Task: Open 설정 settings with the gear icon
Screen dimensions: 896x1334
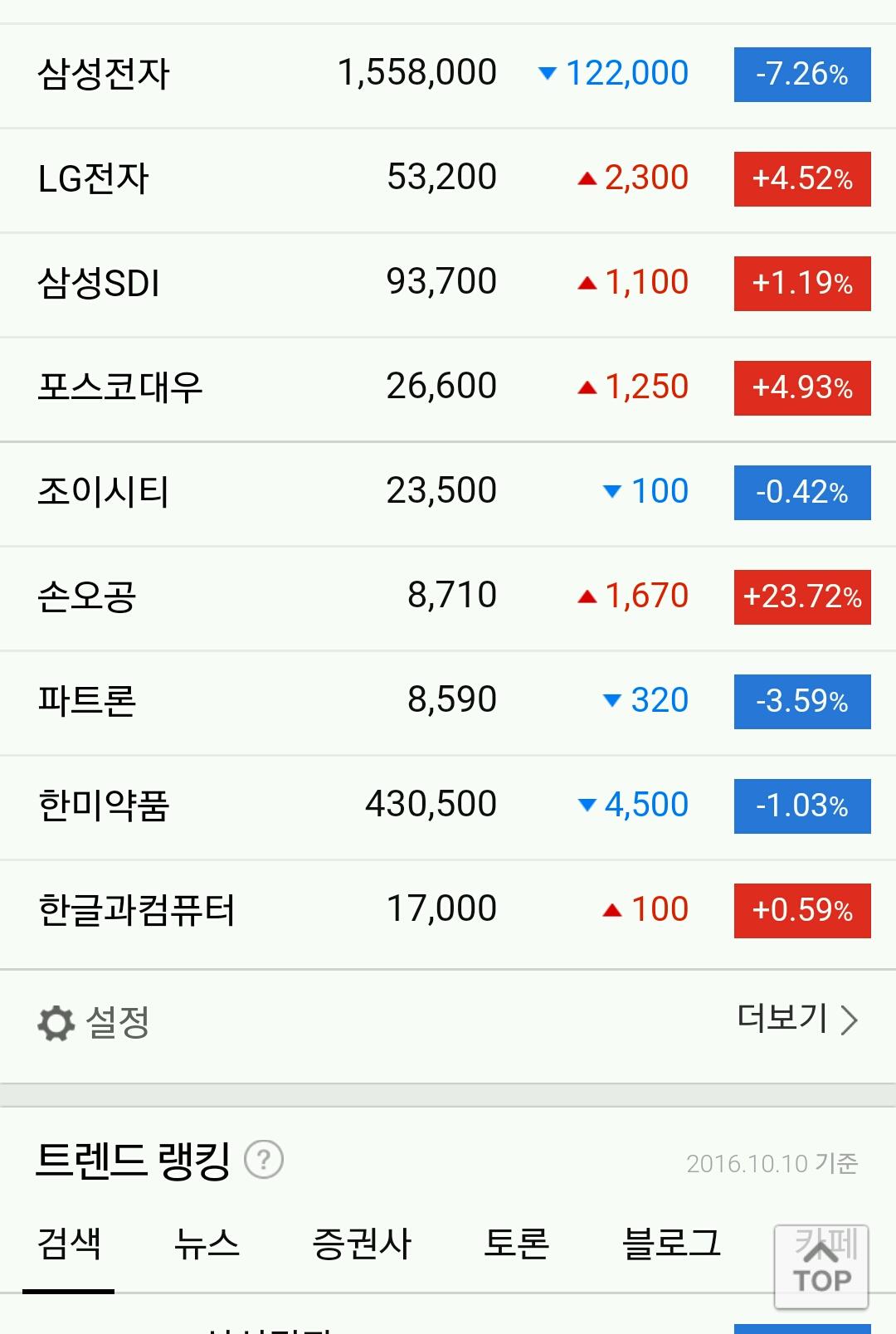Action: click(x=94, y=1022)
